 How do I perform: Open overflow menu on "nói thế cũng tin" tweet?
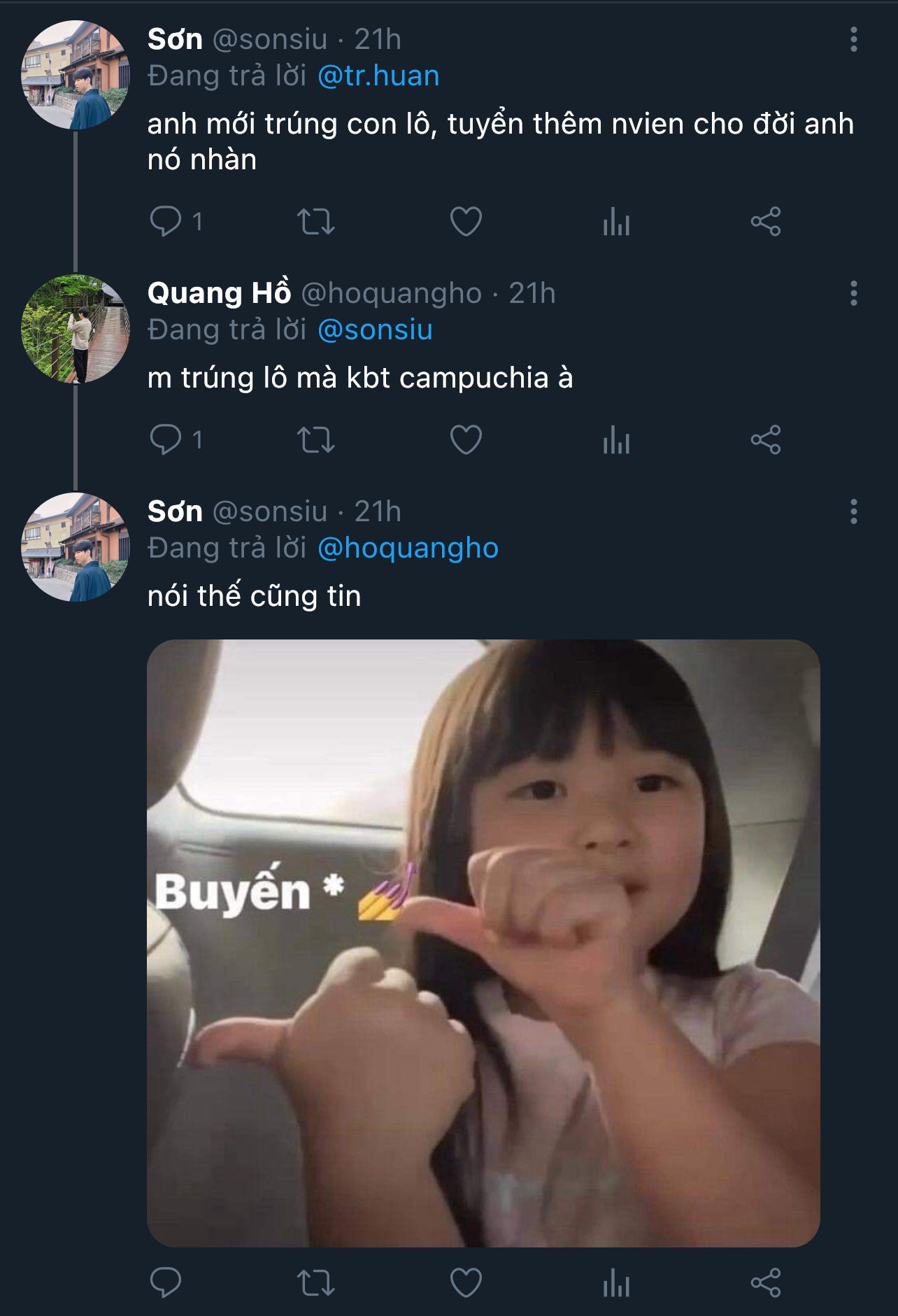pyautogui.click(x=853, y=512)
